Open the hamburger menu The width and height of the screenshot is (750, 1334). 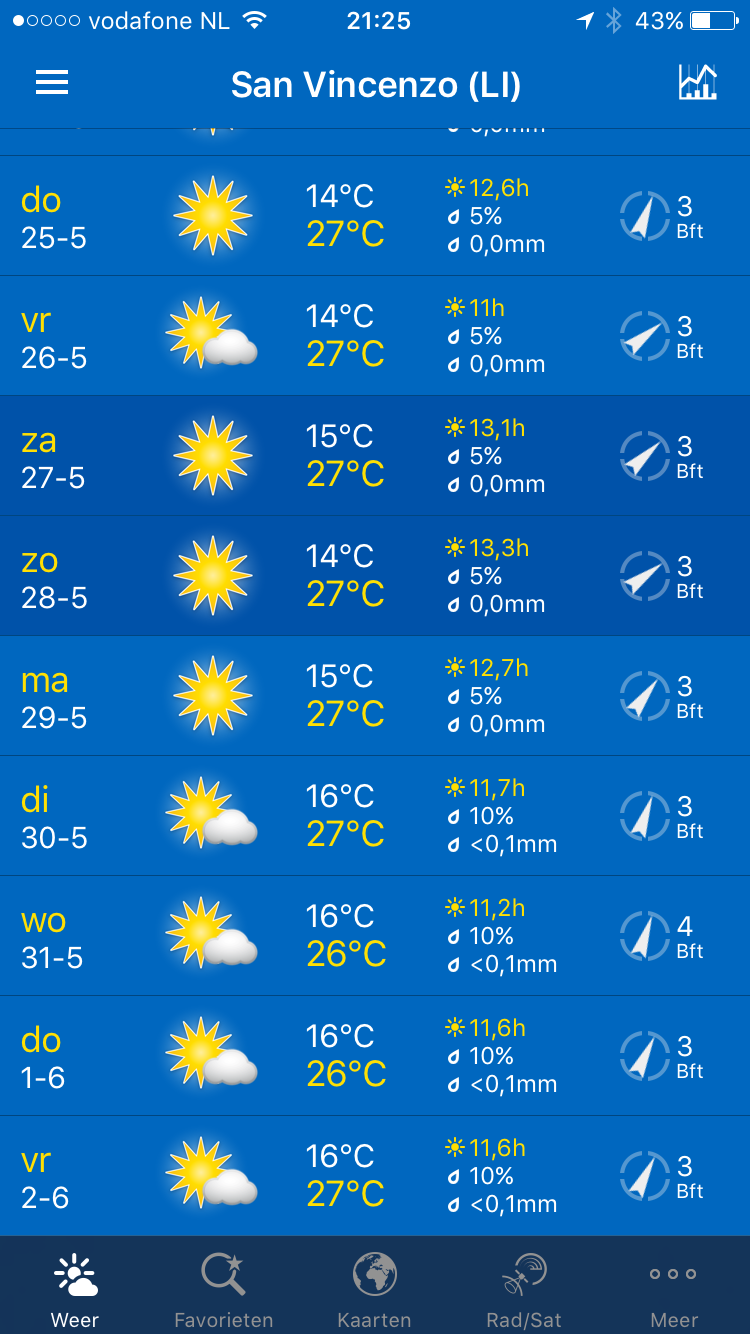click(x=52, y=83)
